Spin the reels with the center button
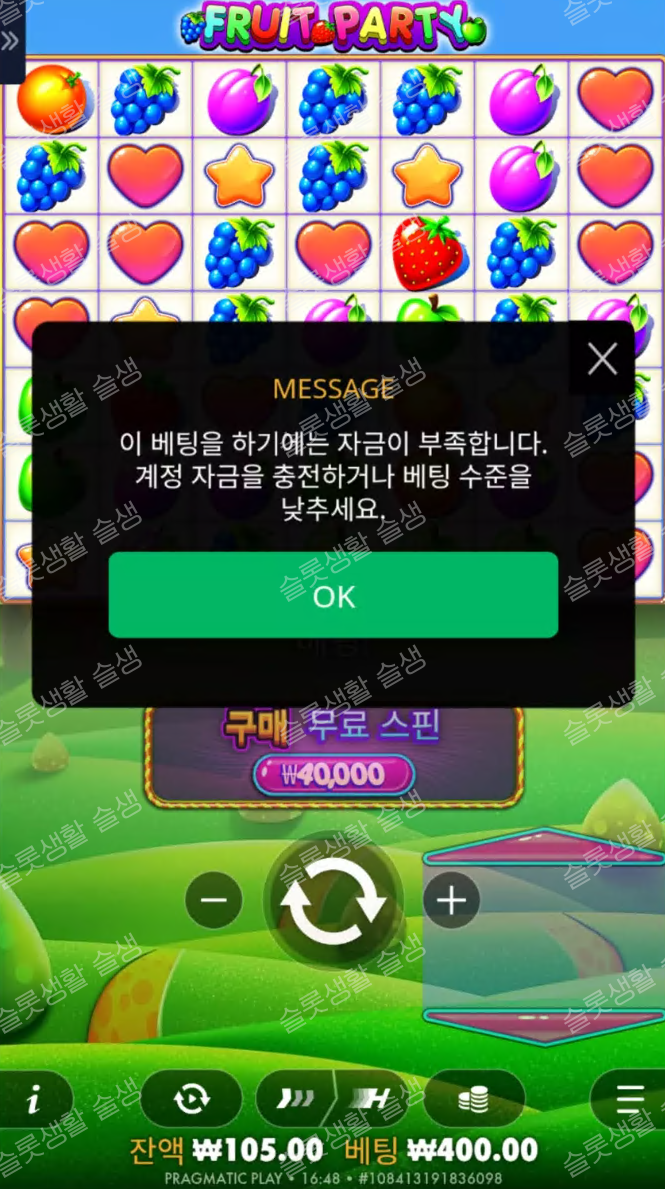 coord(333,900)
